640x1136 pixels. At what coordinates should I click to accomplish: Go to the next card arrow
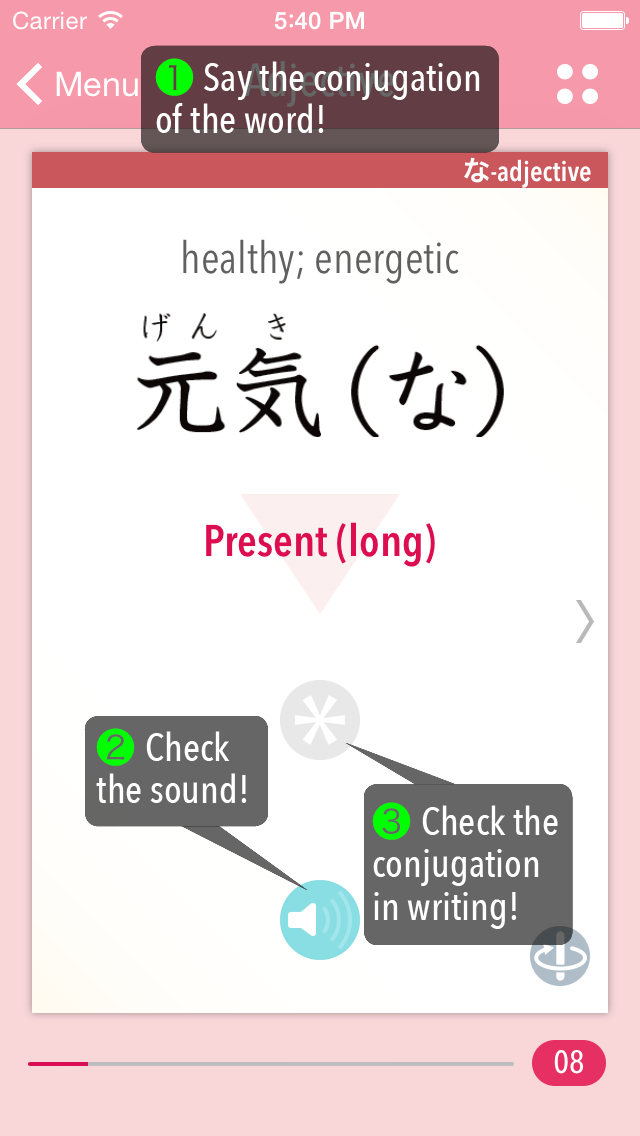coord(585,621)
